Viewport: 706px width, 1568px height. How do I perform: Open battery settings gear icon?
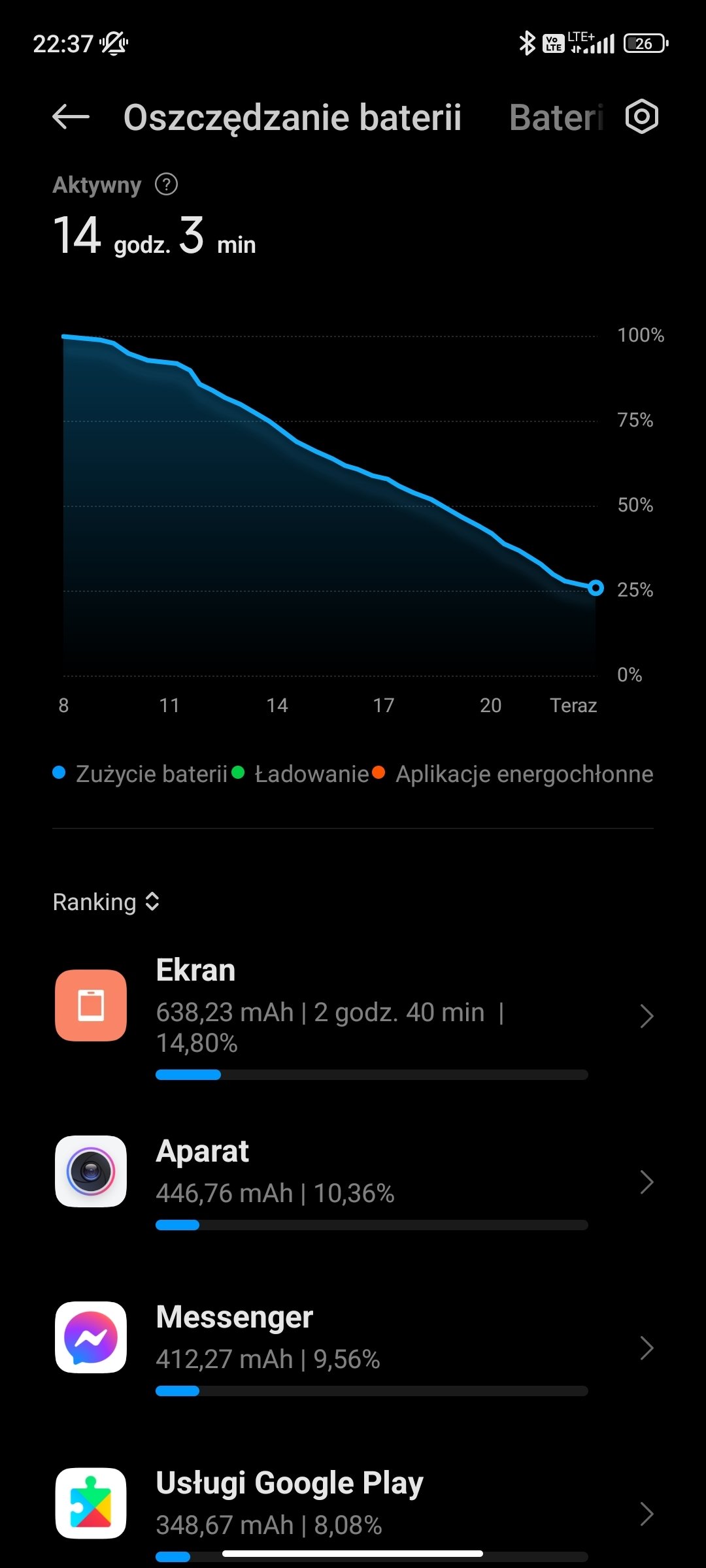641,118
